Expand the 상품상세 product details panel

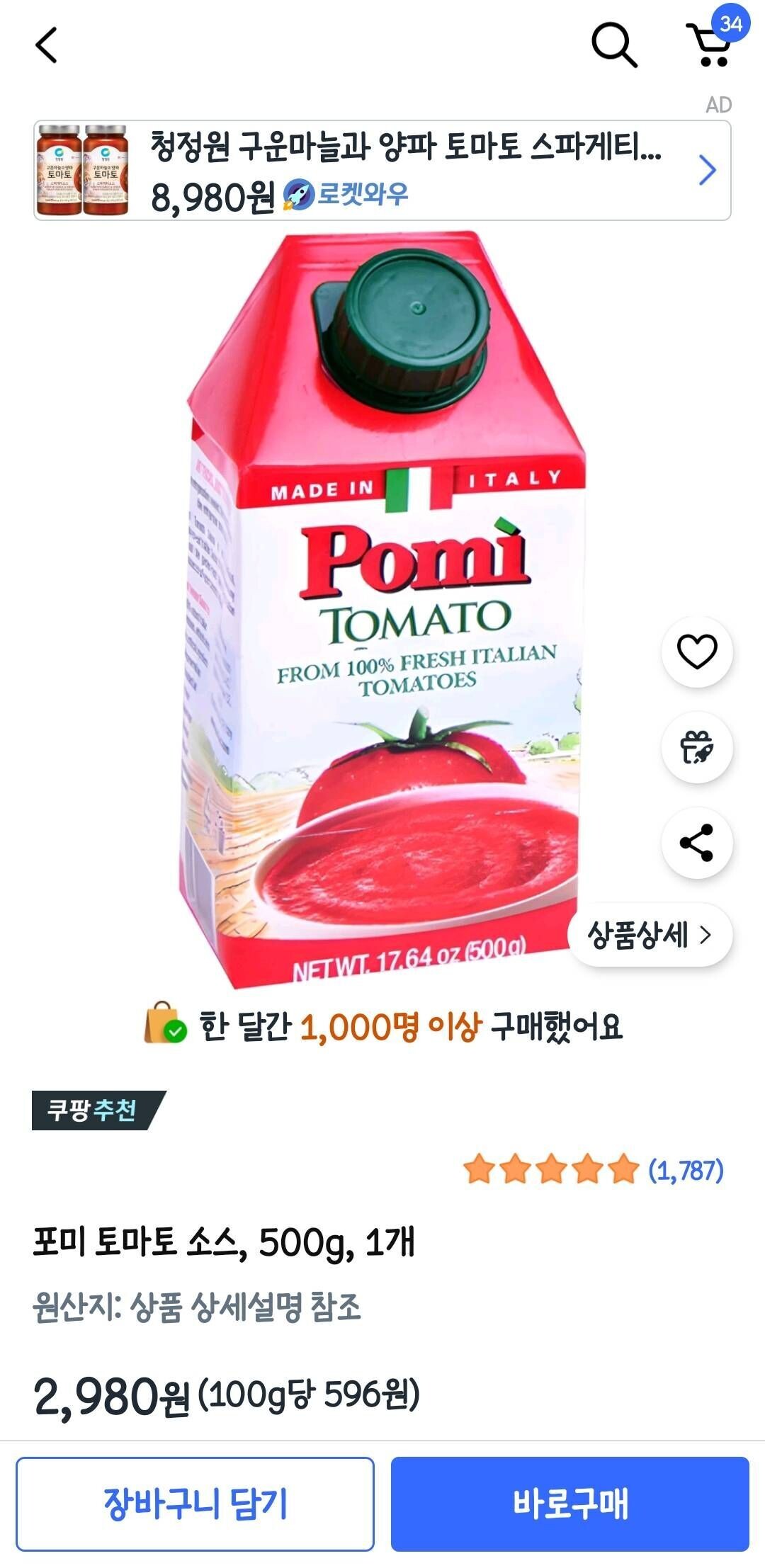tap(646, 934)
